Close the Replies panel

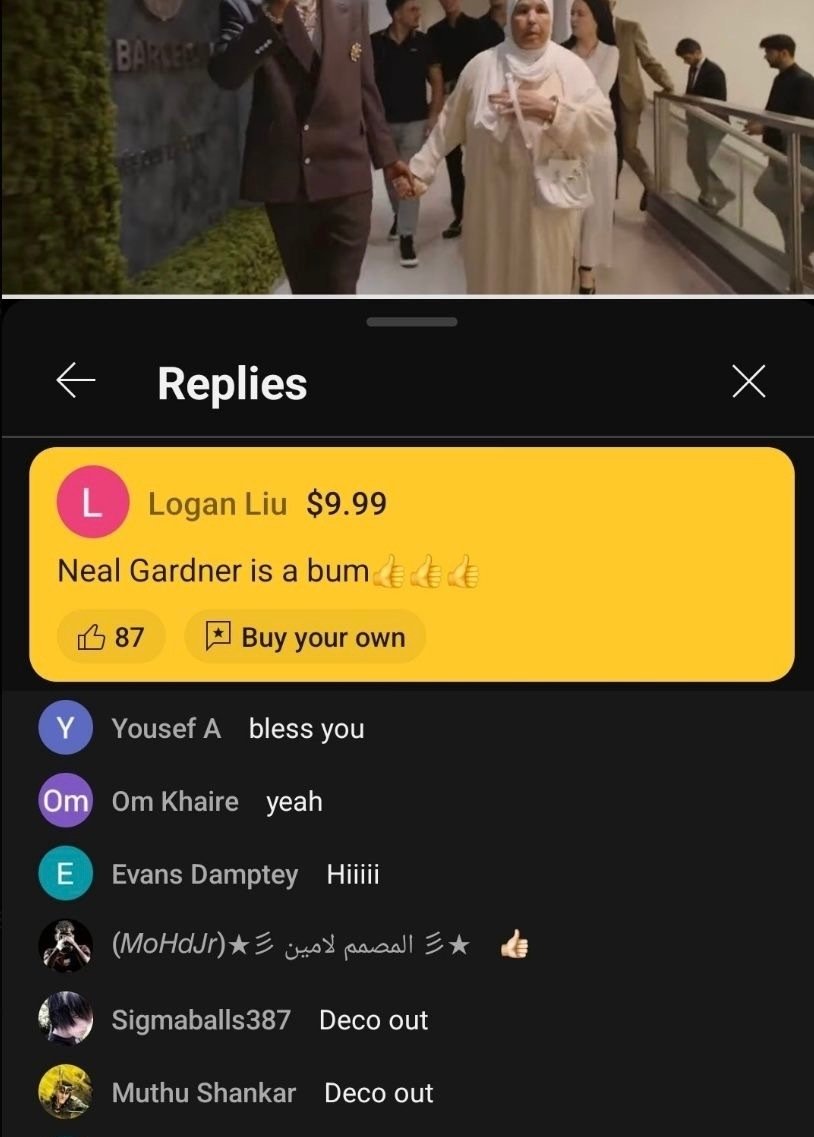click(x=748, y=381)
